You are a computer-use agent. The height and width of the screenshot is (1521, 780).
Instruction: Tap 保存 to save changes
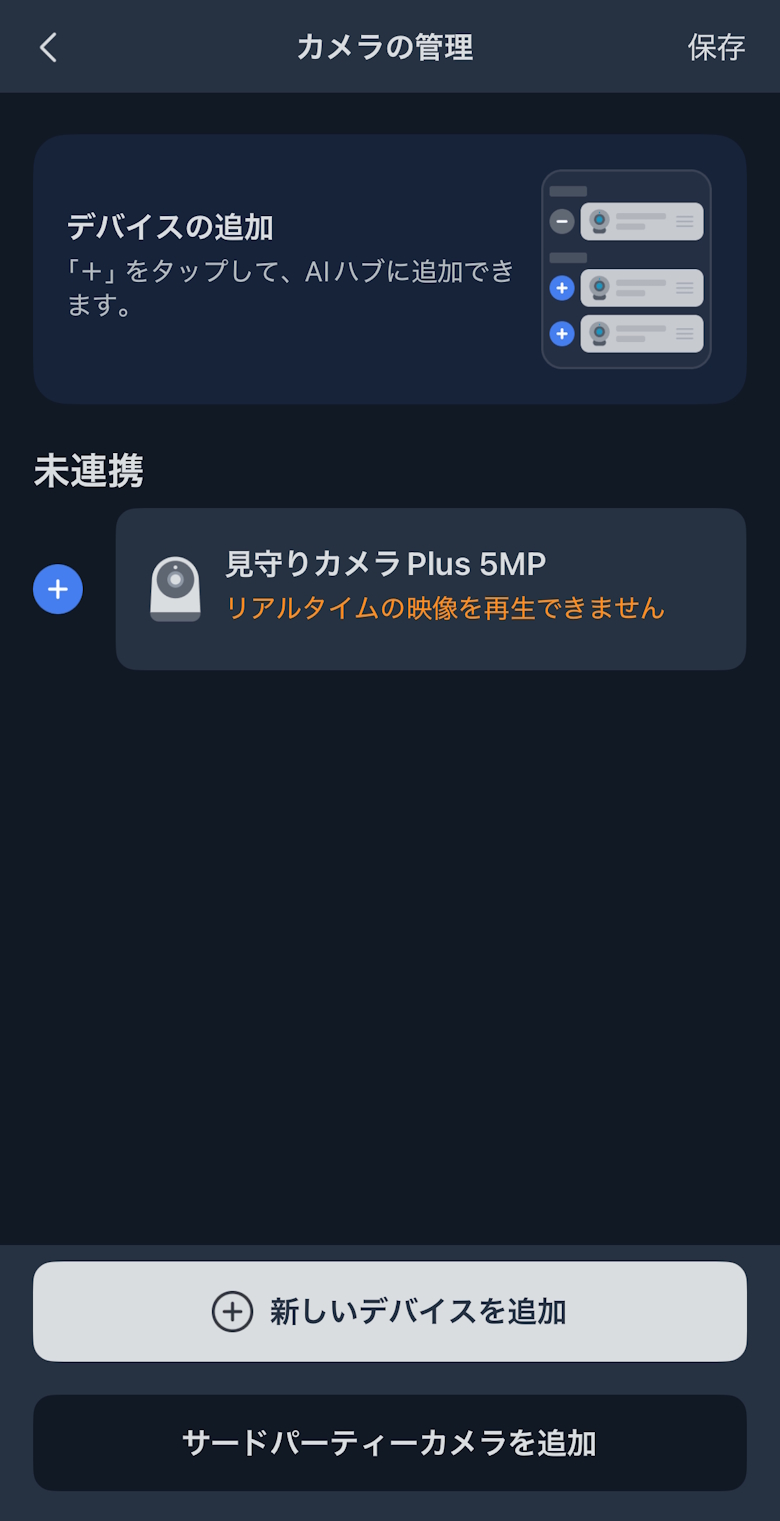(x=716, y=47)
